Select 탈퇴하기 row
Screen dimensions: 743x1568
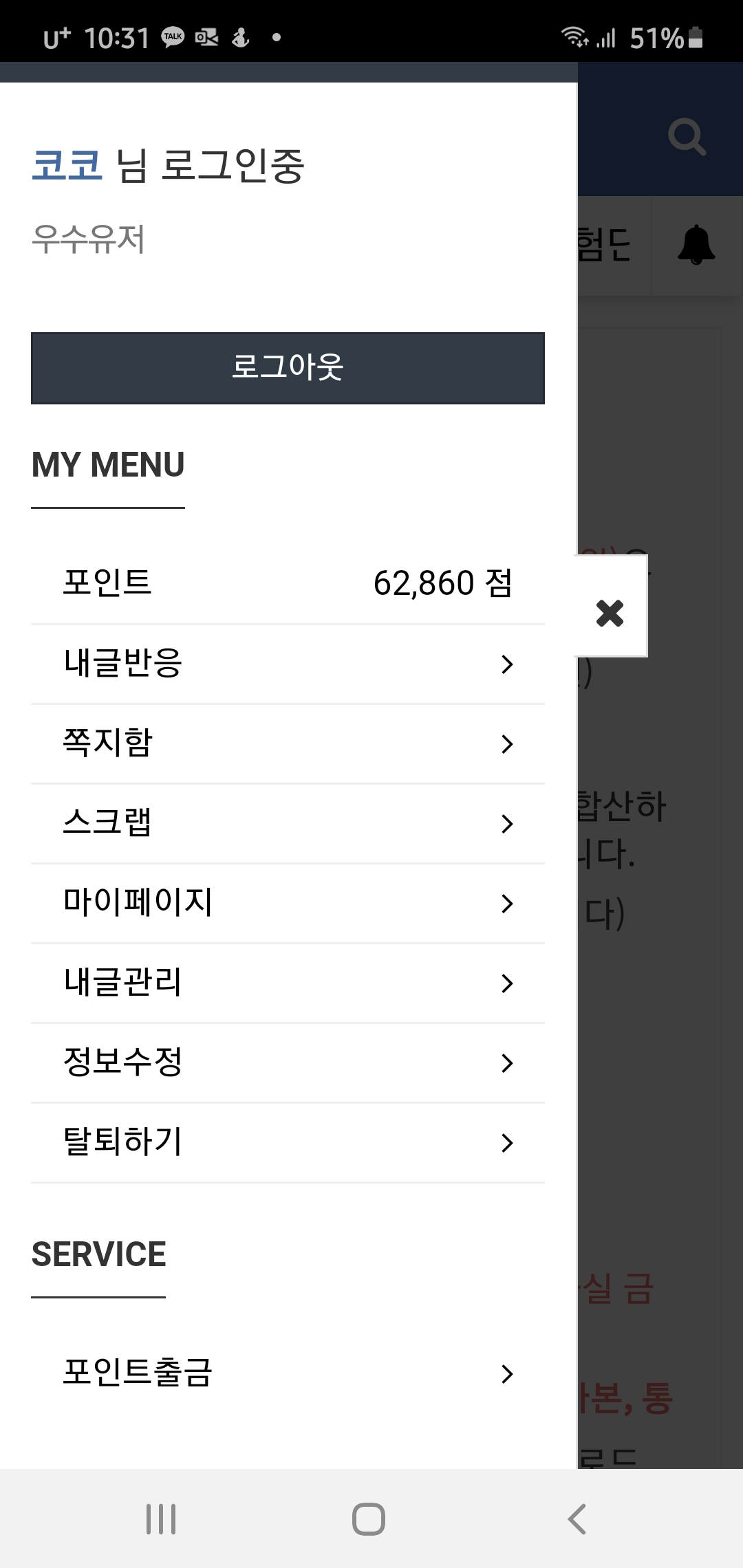click(x=288, y=1142)
